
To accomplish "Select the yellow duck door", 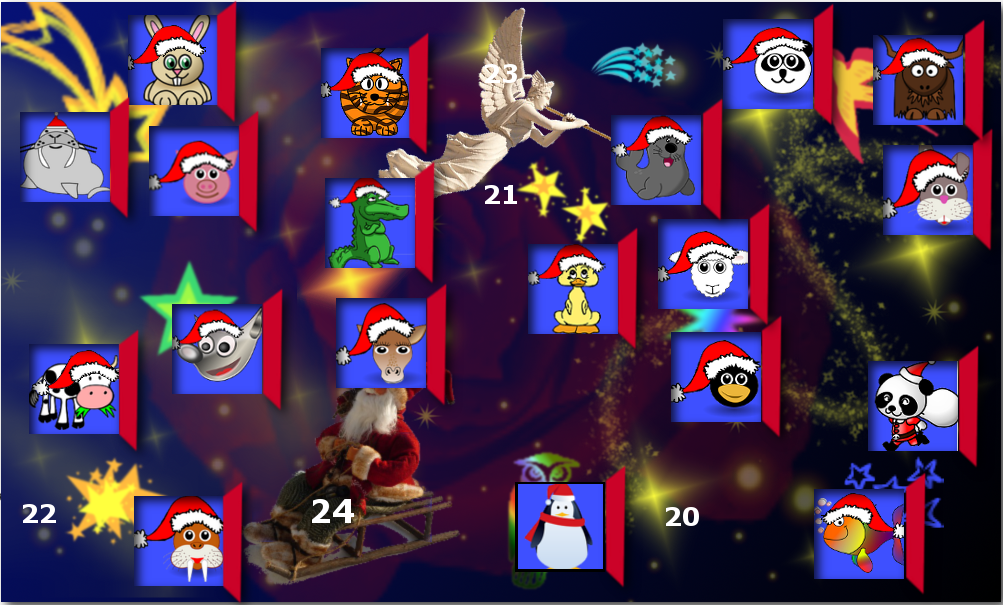I will (x=573, y=289).
